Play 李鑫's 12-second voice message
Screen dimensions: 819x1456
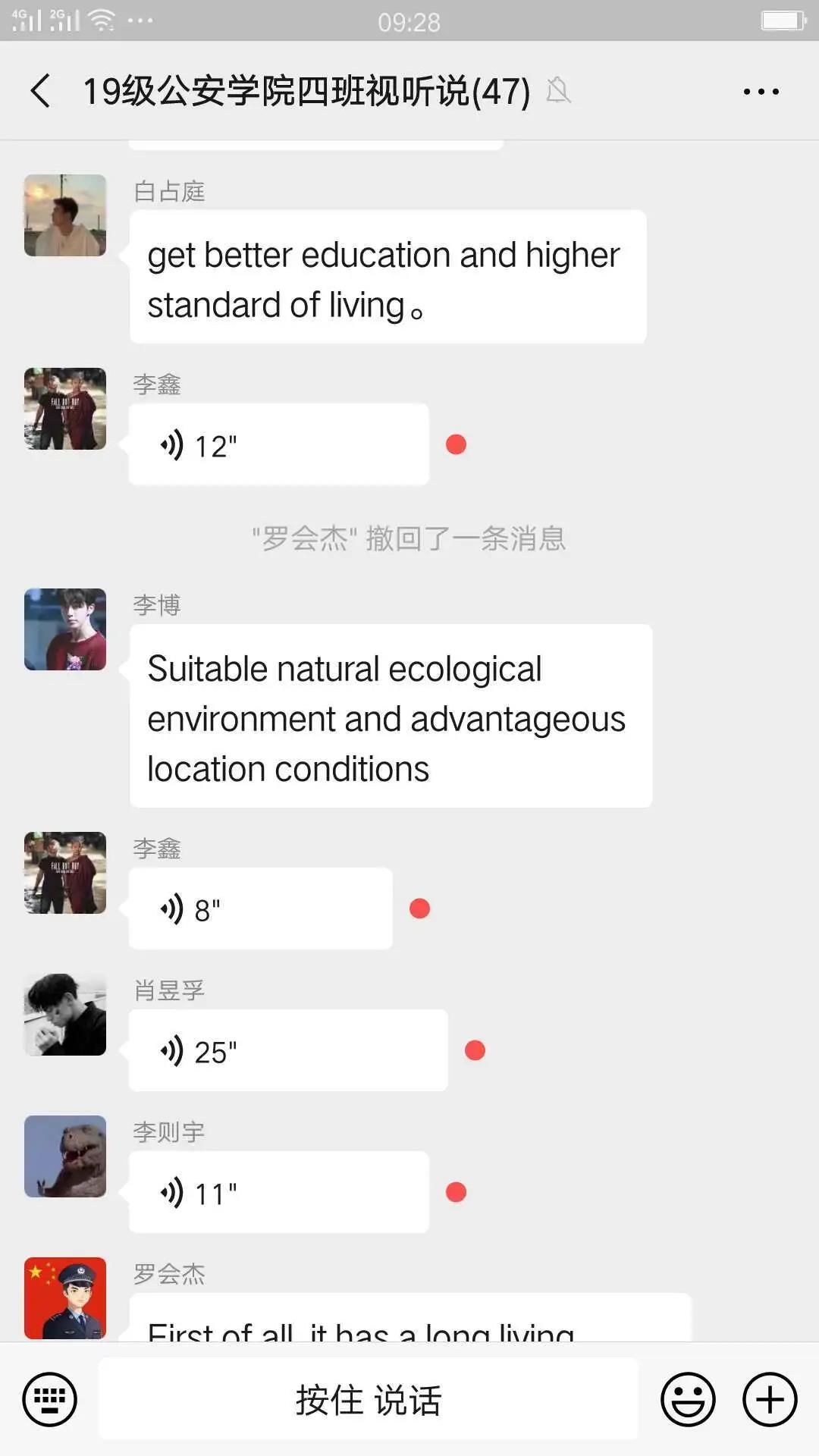click(x=278, y=445)
